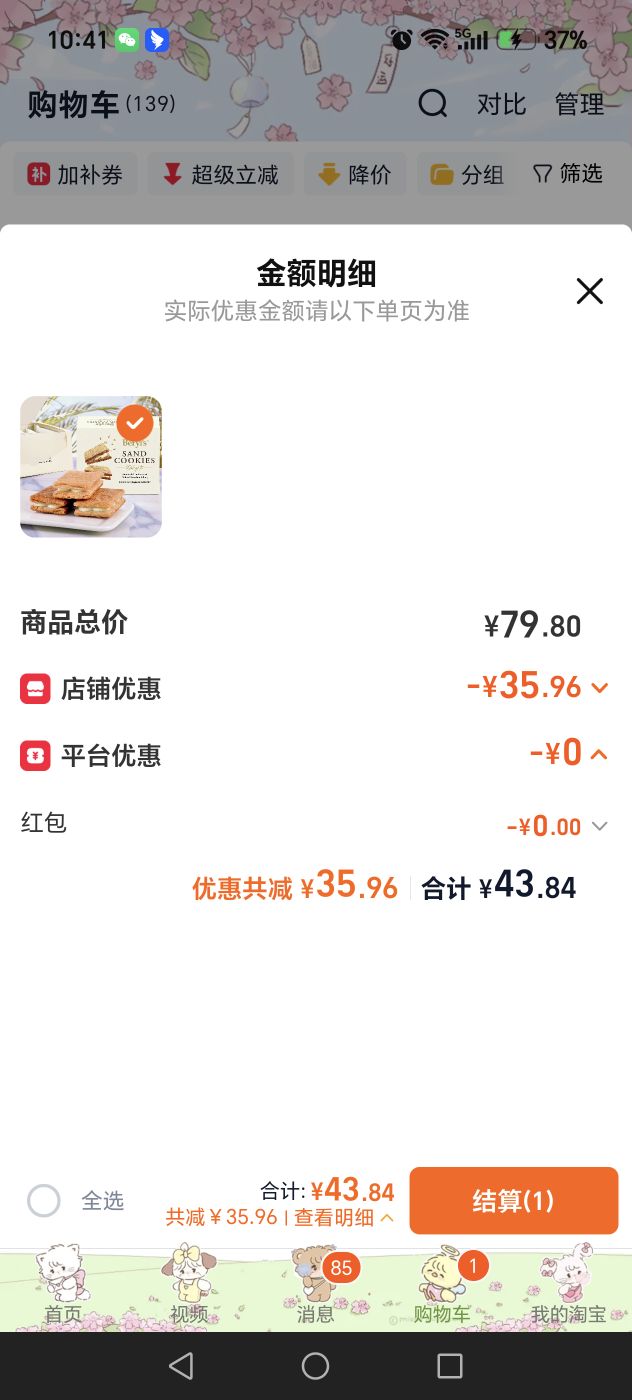
Task: Open the 消息 tab
Action: [x=316, y=1285]
